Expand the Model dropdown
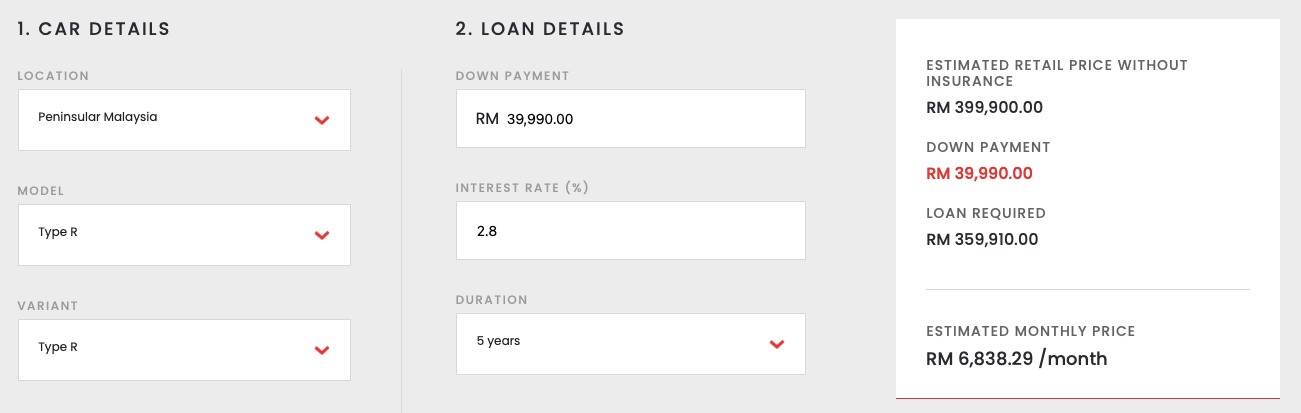Screen dimensions: 1301x413 (184, 235)
